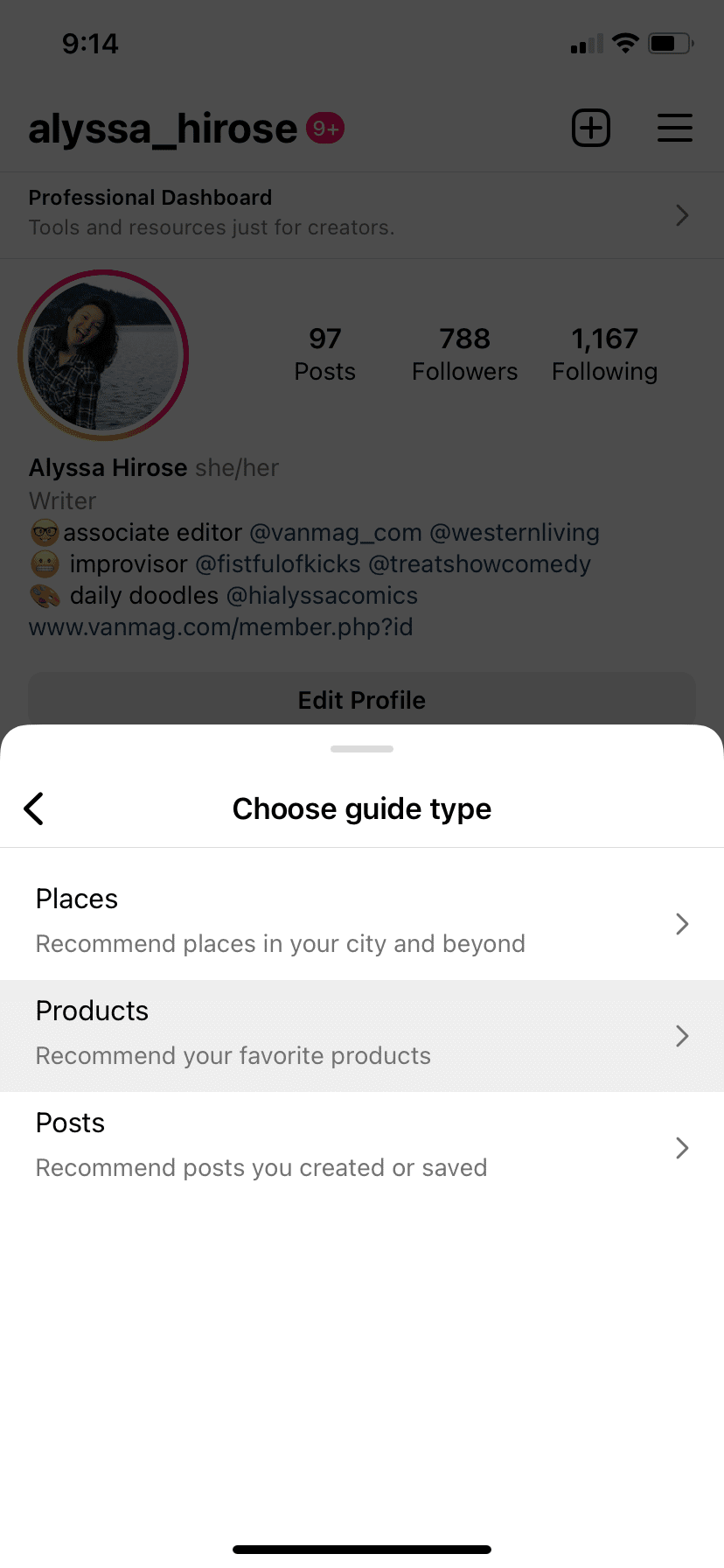Open the Choose guide type title
Image resolution: width=724 pixels, height=1568 pixels.
click(x=361, y=808)
